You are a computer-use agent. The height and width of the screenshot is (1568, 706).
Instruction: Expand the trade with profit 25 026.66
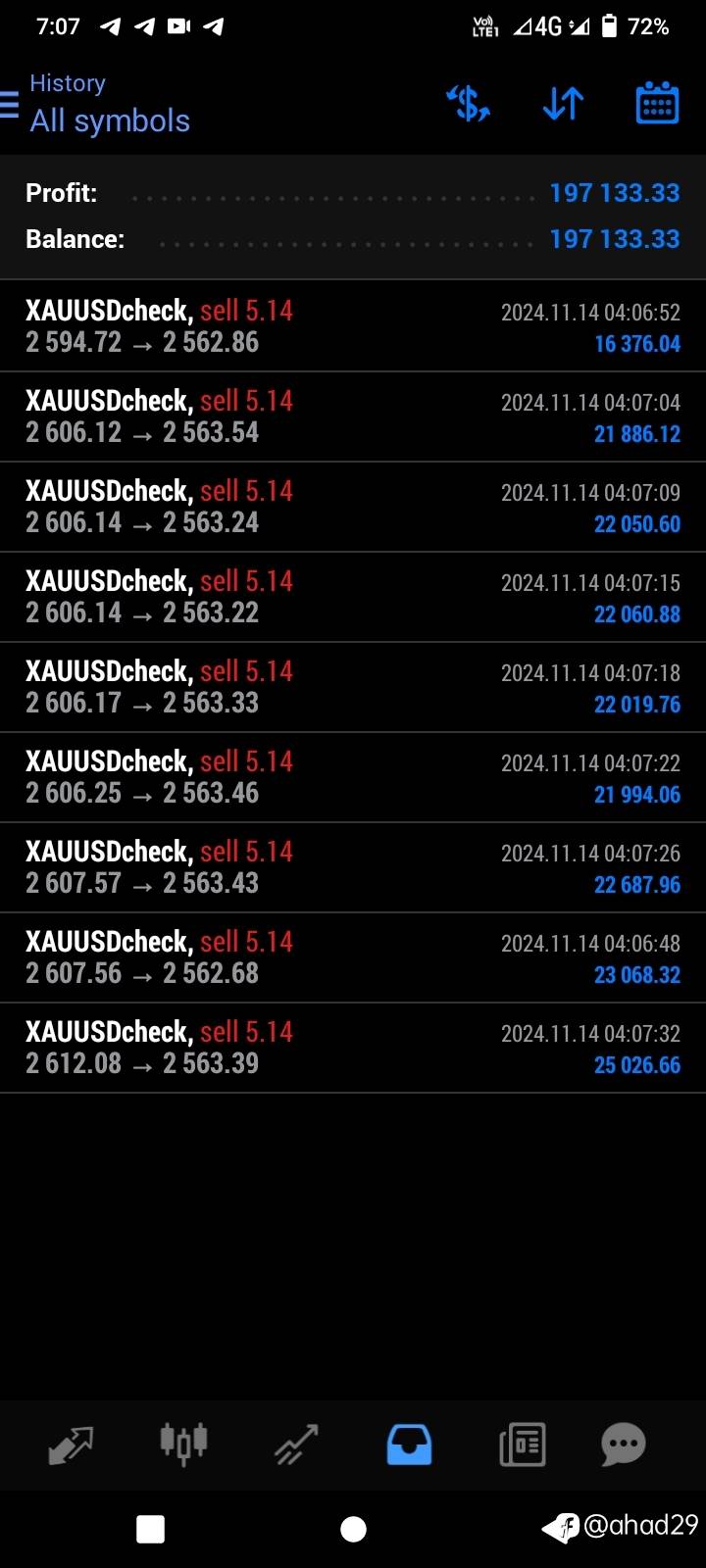pos(353,1048)
